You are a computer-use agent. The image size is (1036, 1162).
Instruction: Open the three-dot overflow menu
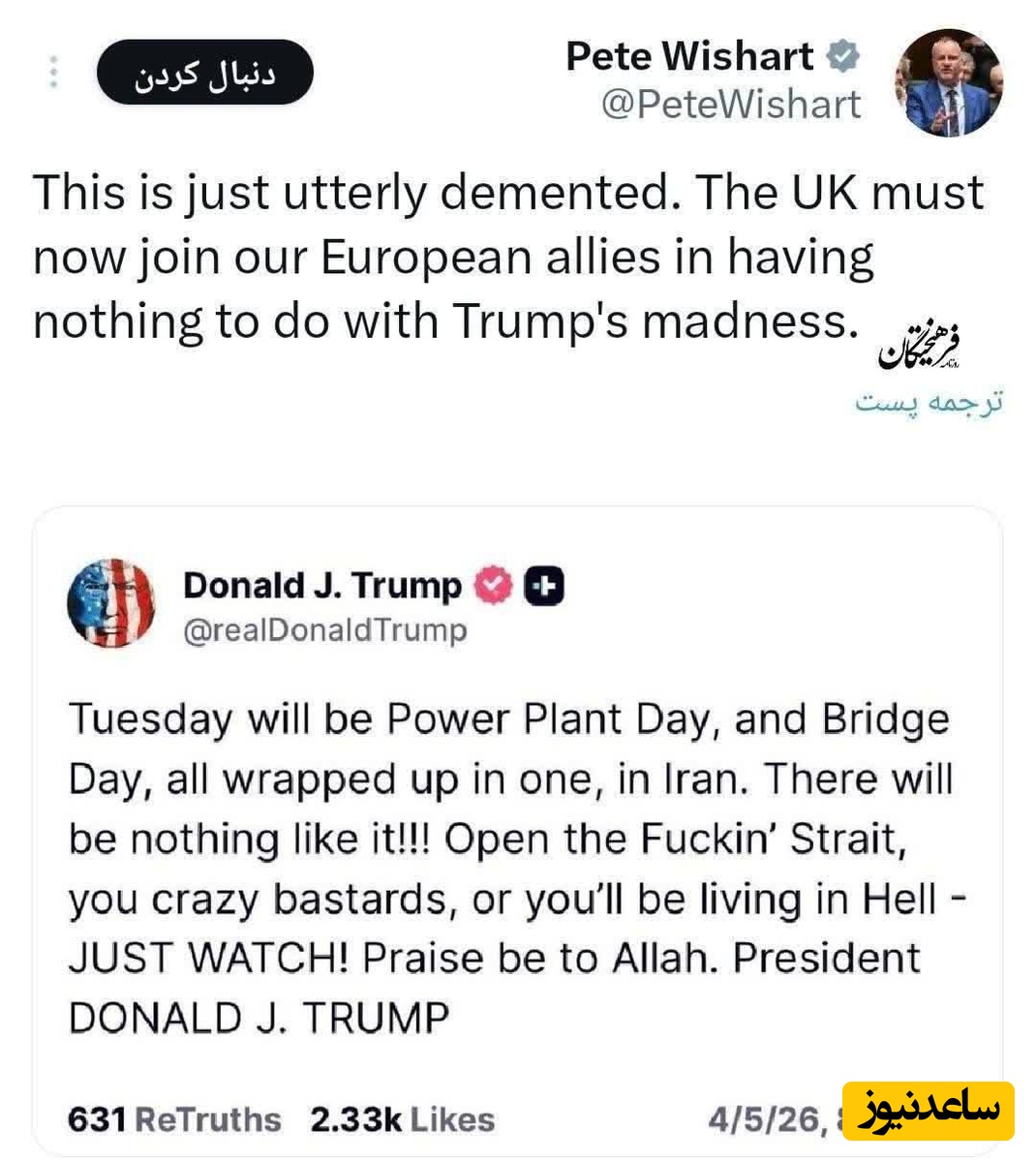click(x=54, y=73)
